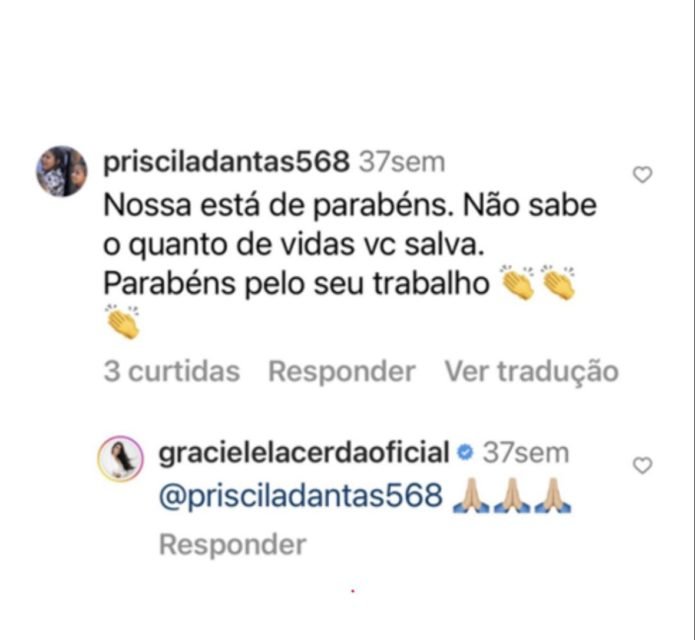This screenshot has height=640, width=695.
Task: View the 3 curtidas list
Action: [171, 372]
